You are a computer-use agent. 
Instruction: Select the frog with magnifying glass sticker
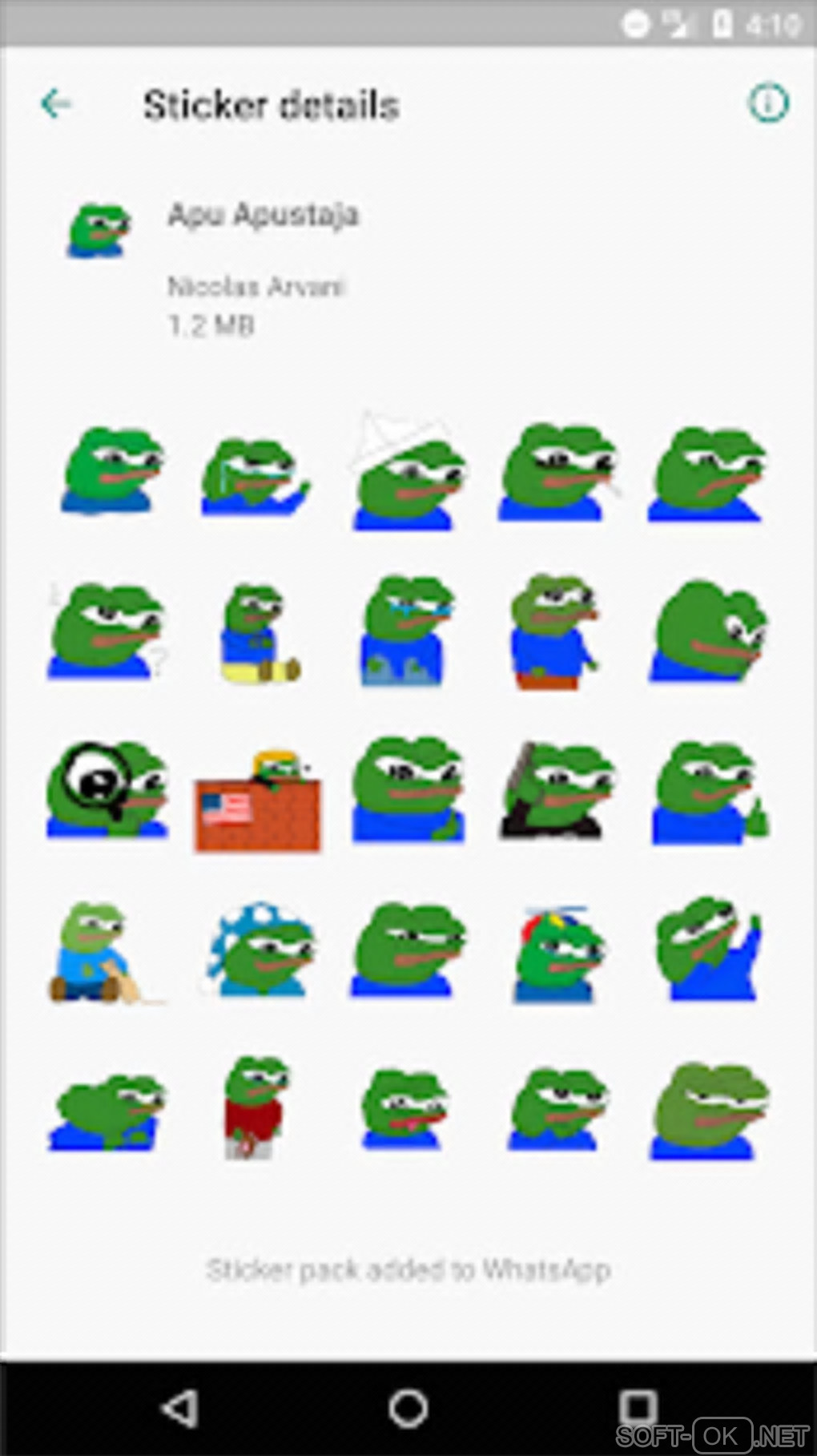point(107,790)
